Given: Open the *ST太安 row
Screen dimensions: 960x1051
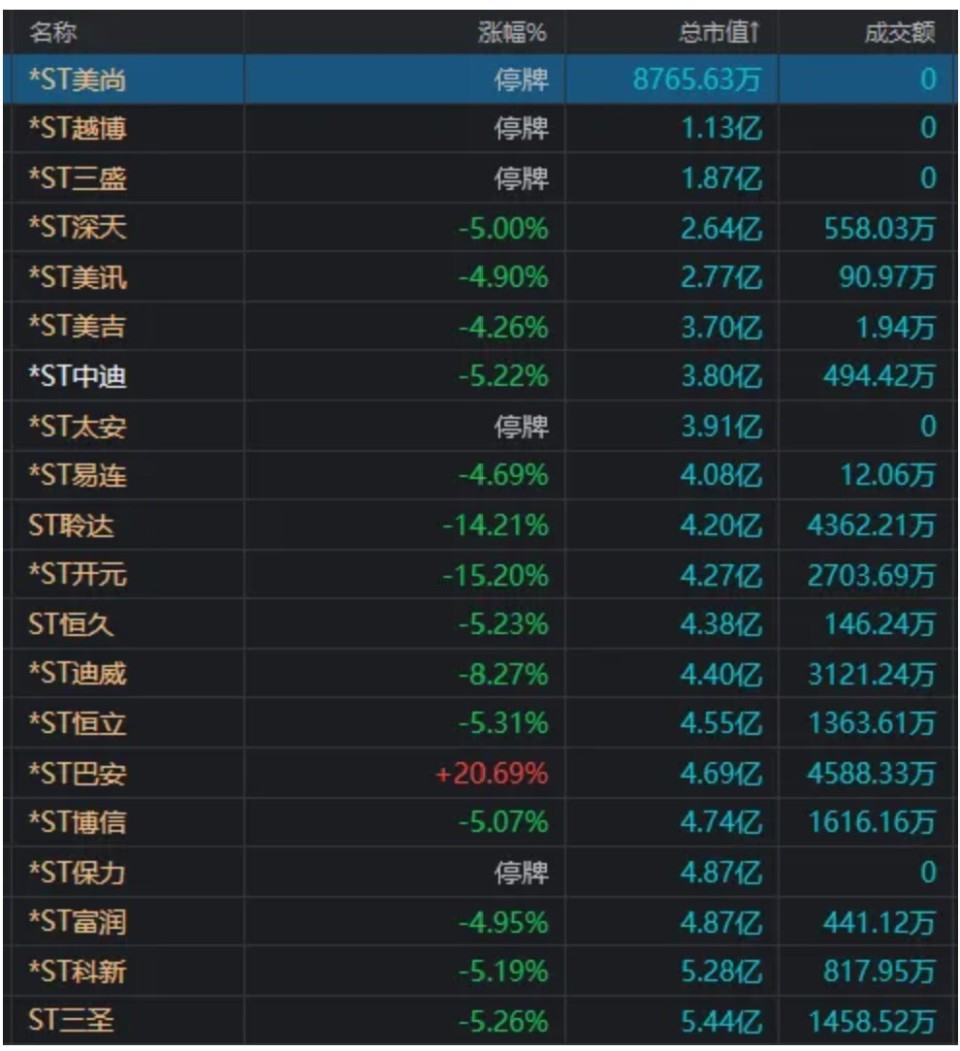Looking at the screenshot, I should 78,427.
